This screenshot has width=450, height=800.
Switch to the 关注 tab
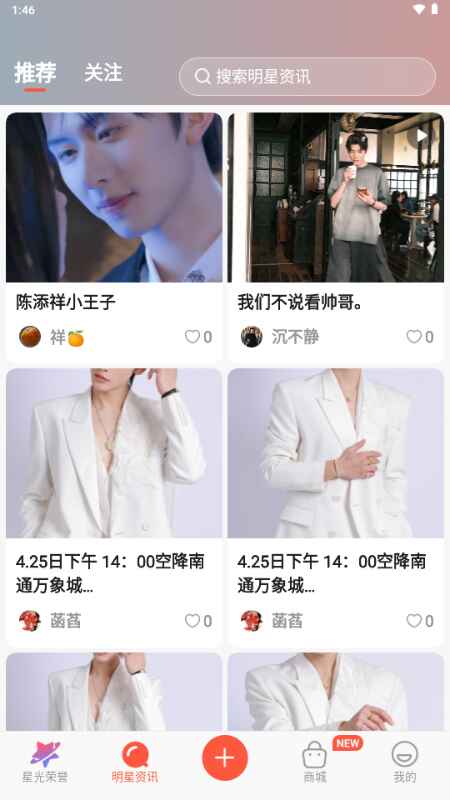(103, 73)
